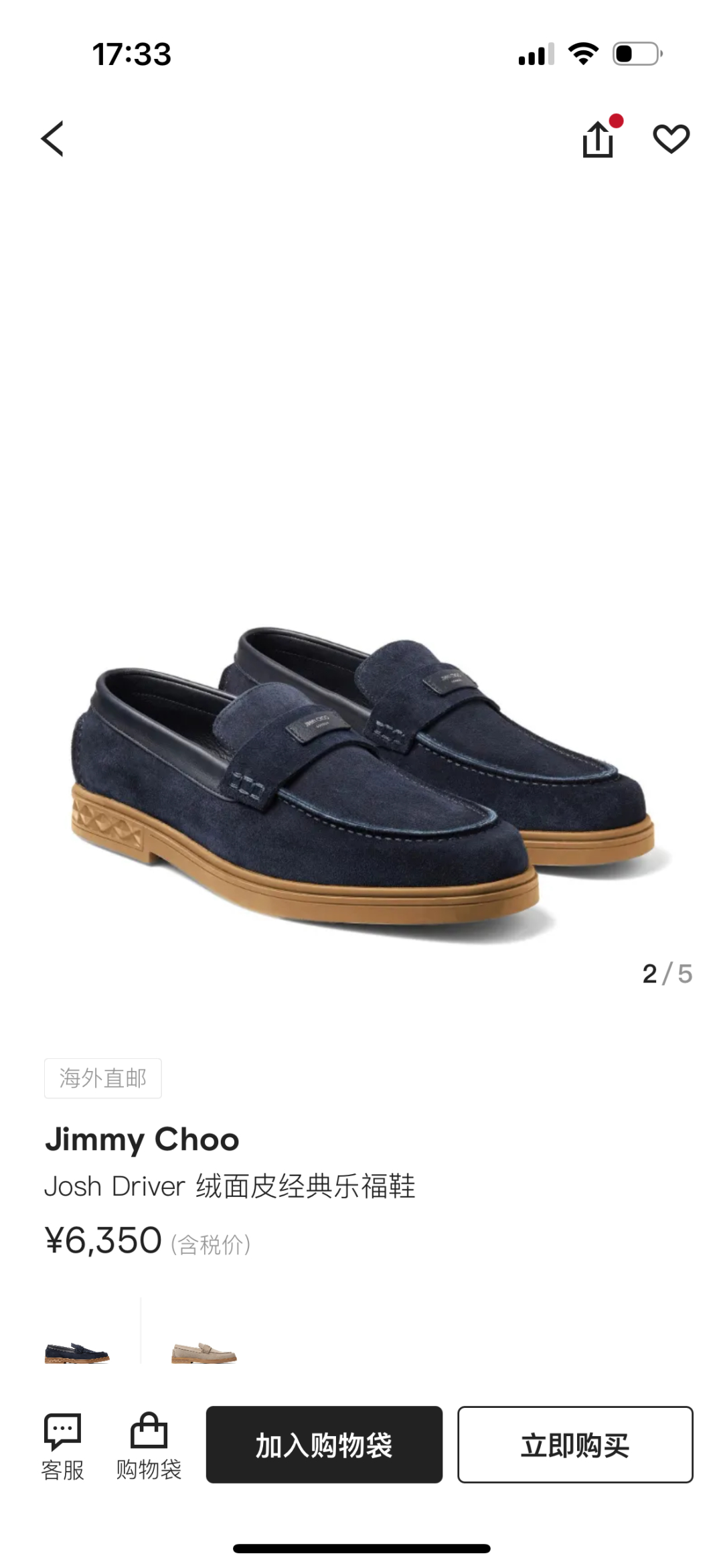The width and height of the screenshot is (723, 1568).
Task: Contact customer service (客服)
Action: (62, 1445)
